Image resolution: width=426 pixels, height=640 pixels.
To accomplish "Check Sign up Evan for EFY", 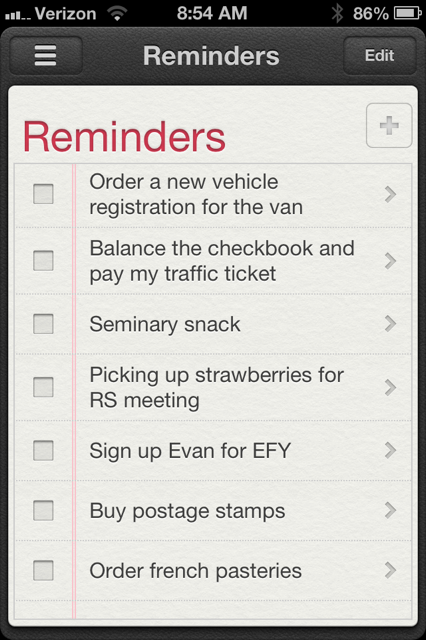I will (43, 451).
